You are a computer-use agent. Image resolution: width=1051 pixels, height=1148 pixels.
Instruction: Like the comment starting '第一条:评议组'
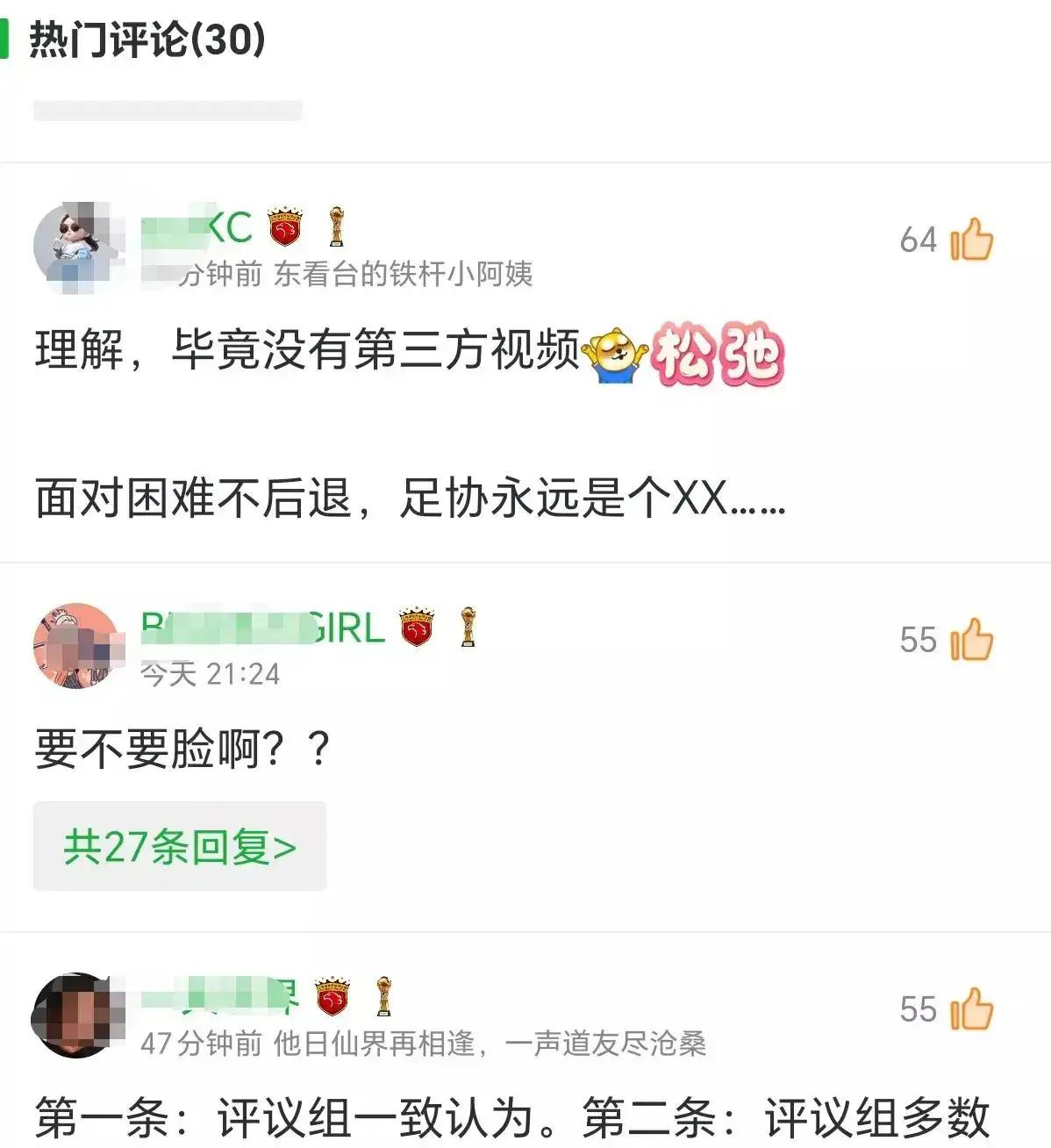coord(971,1008)
